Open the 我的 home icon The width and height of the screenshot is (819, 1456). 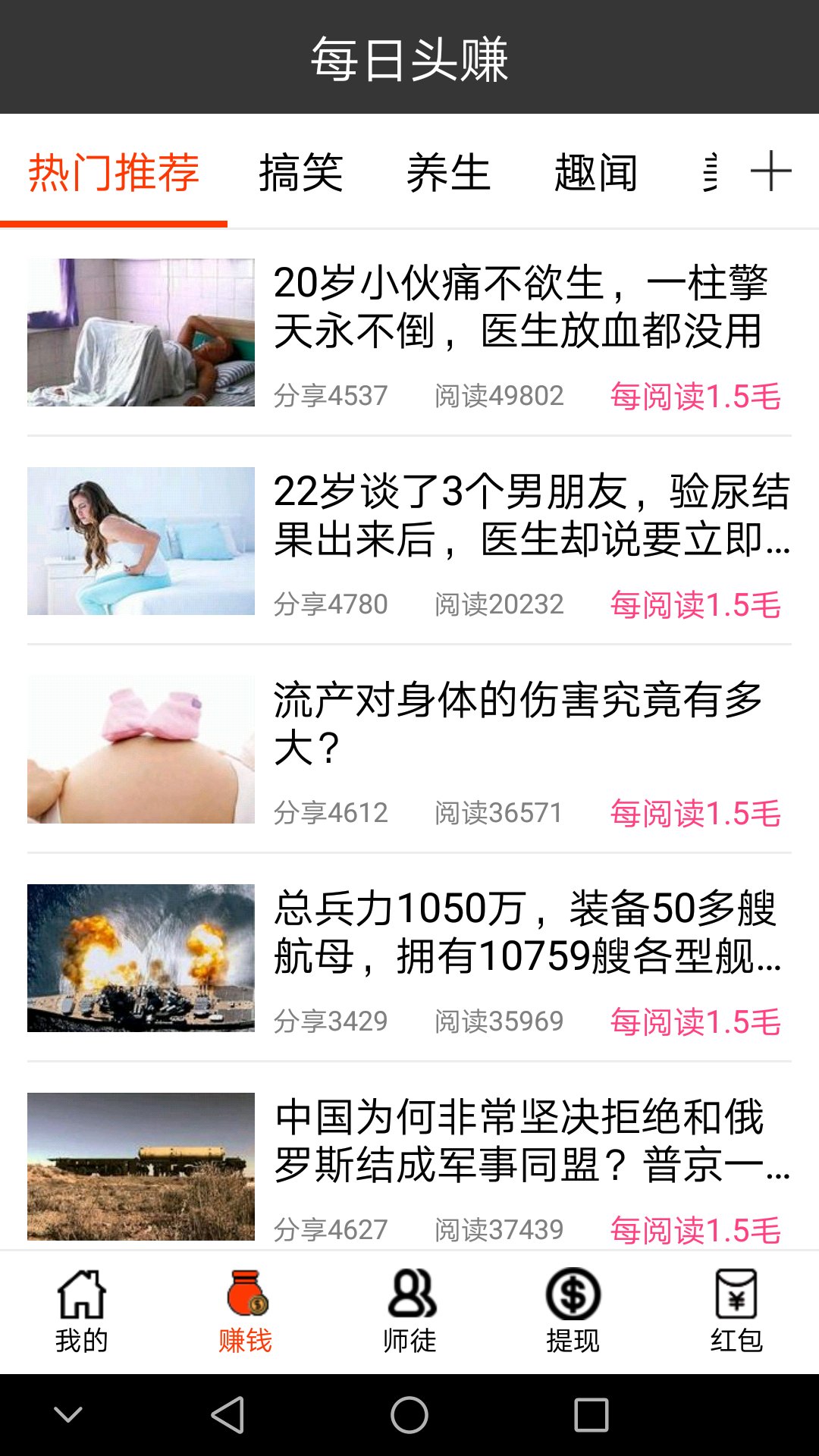pos(82,1308)
